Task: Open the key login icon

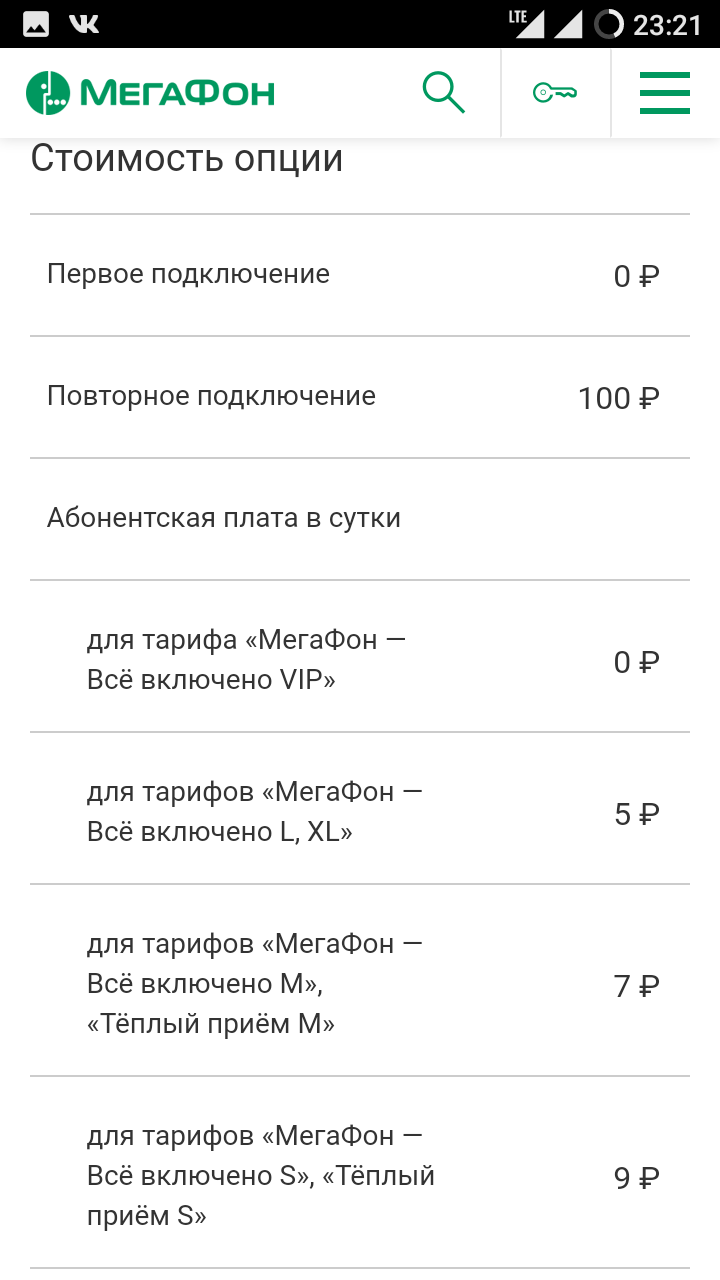Action: (555, 93)
